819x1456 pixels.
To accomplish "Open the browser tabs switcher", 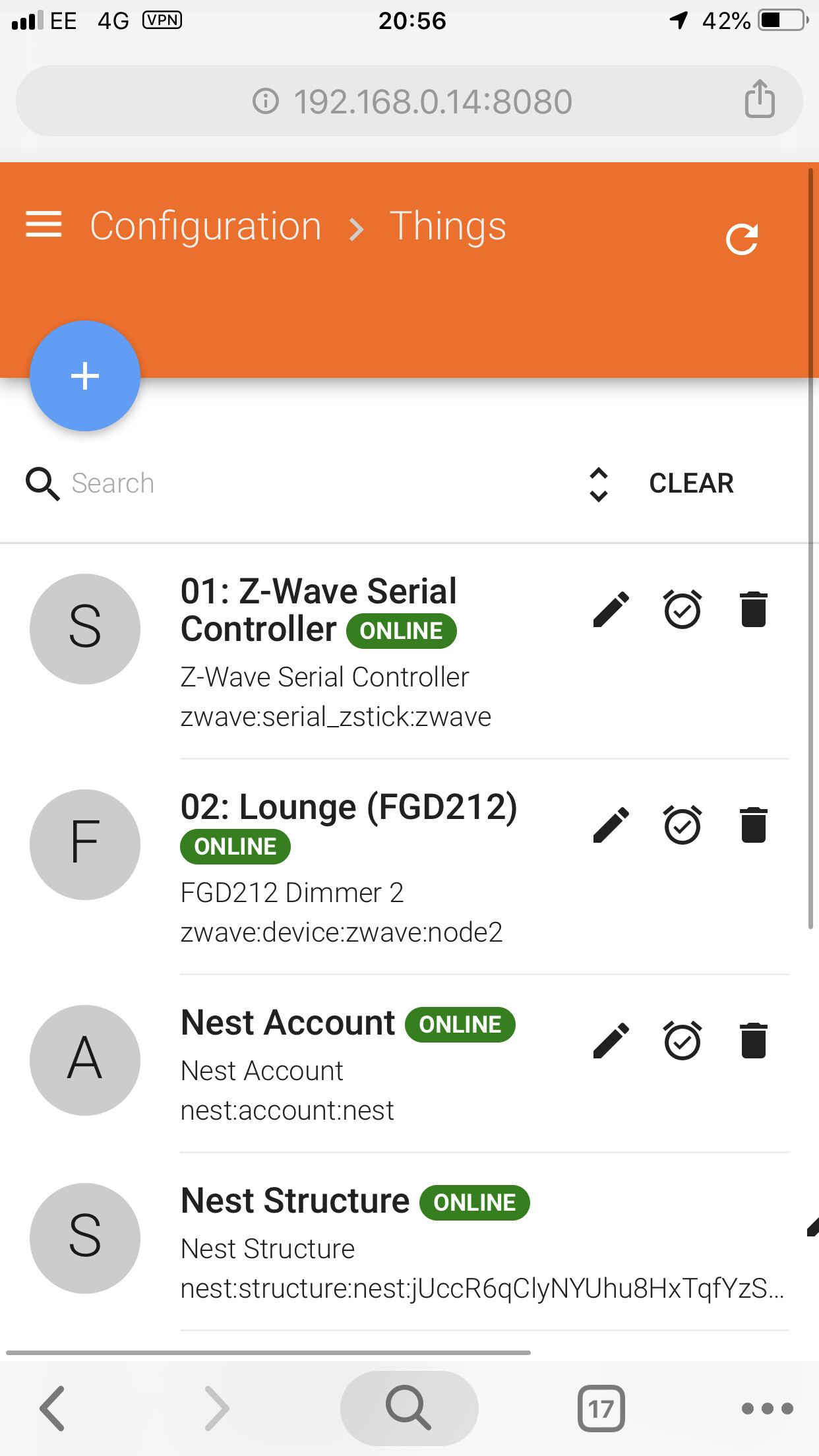I will (x=601, y=1409).
